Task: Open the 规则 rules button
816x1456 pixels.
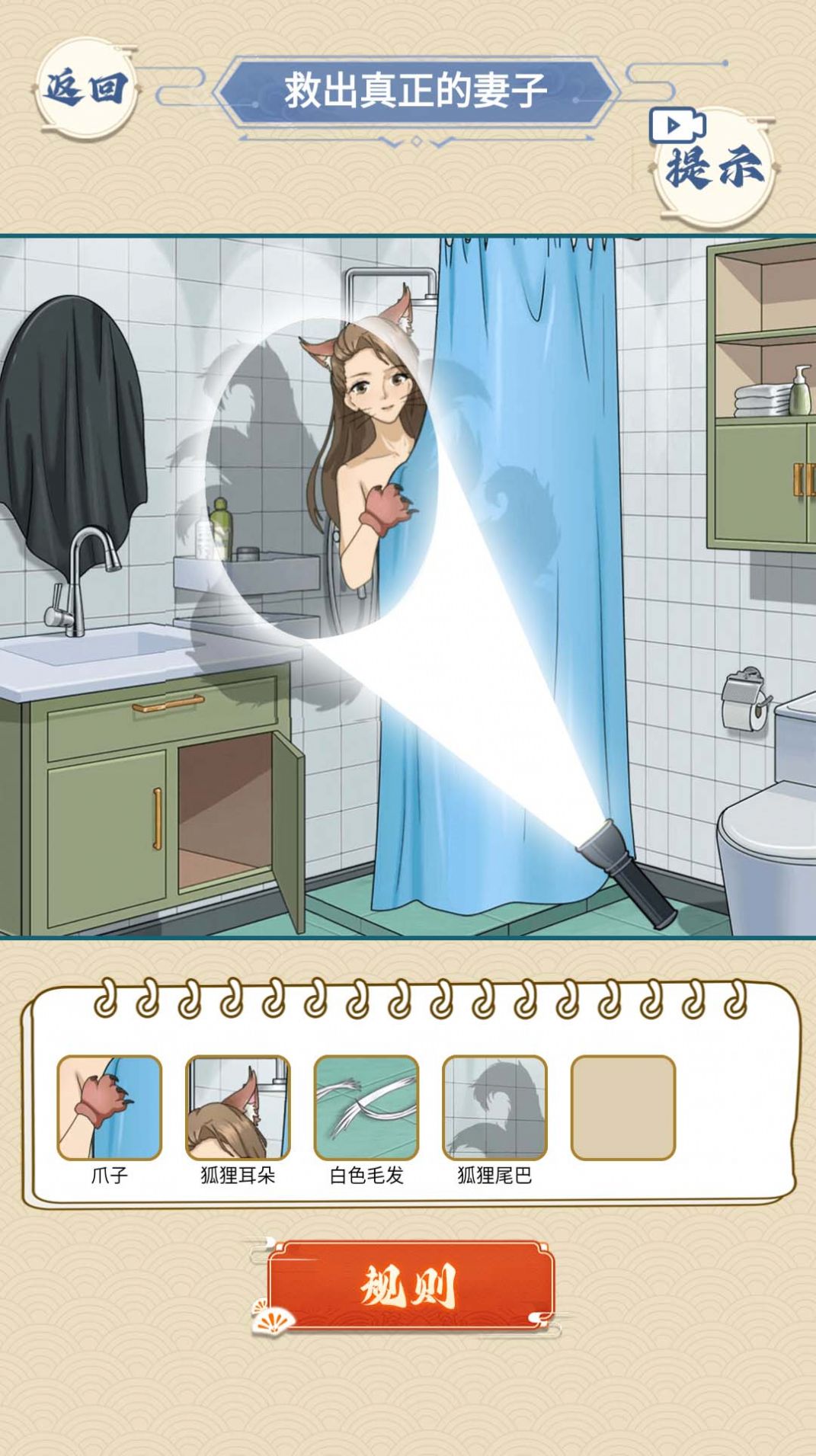Action: (x=411, y=1287)
